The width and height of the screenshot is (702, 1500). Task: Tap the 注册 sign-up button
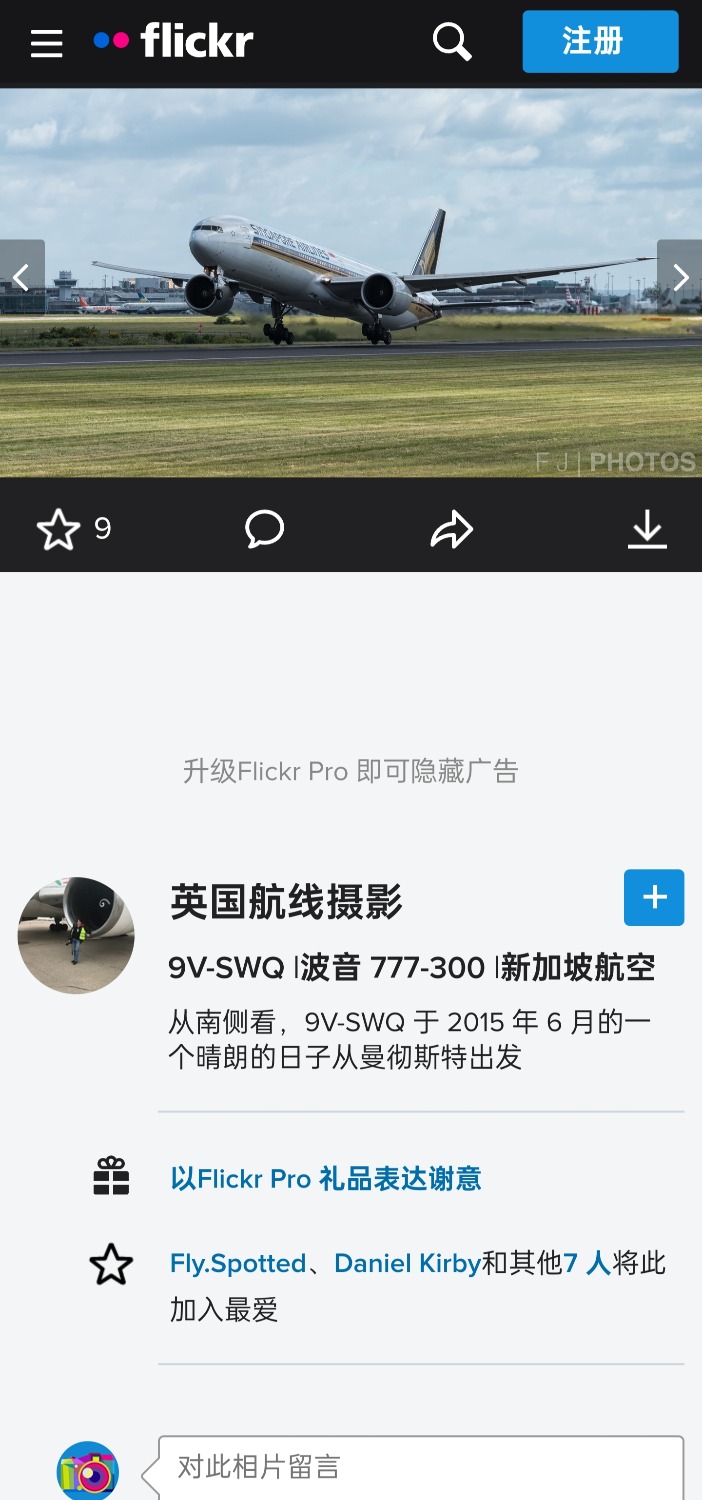tap(600, 42)
